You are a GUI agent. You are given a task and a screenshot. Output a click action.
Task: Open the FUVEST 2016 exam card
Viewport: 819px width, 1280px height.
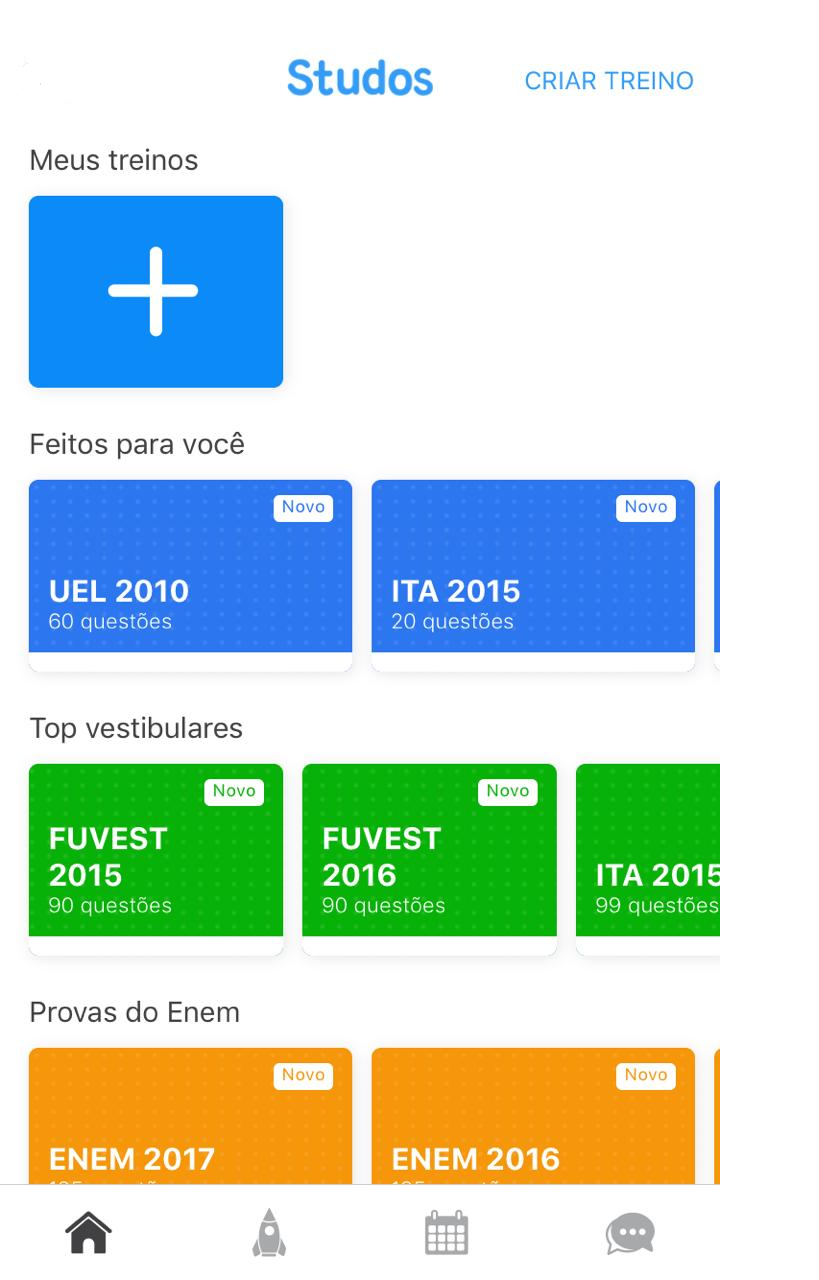[x=429, y=858]
